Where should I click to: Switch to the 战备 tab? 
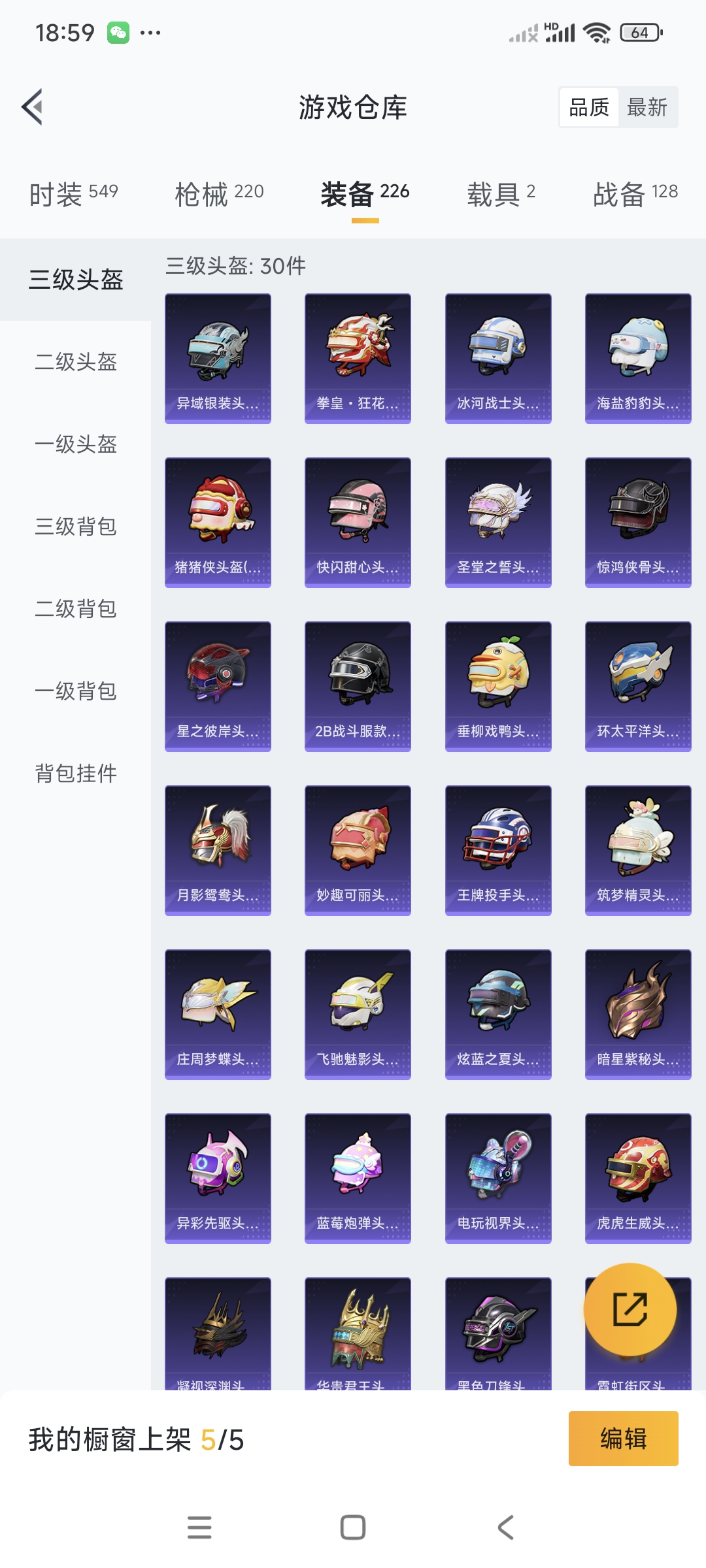click(x=635, y=193)
